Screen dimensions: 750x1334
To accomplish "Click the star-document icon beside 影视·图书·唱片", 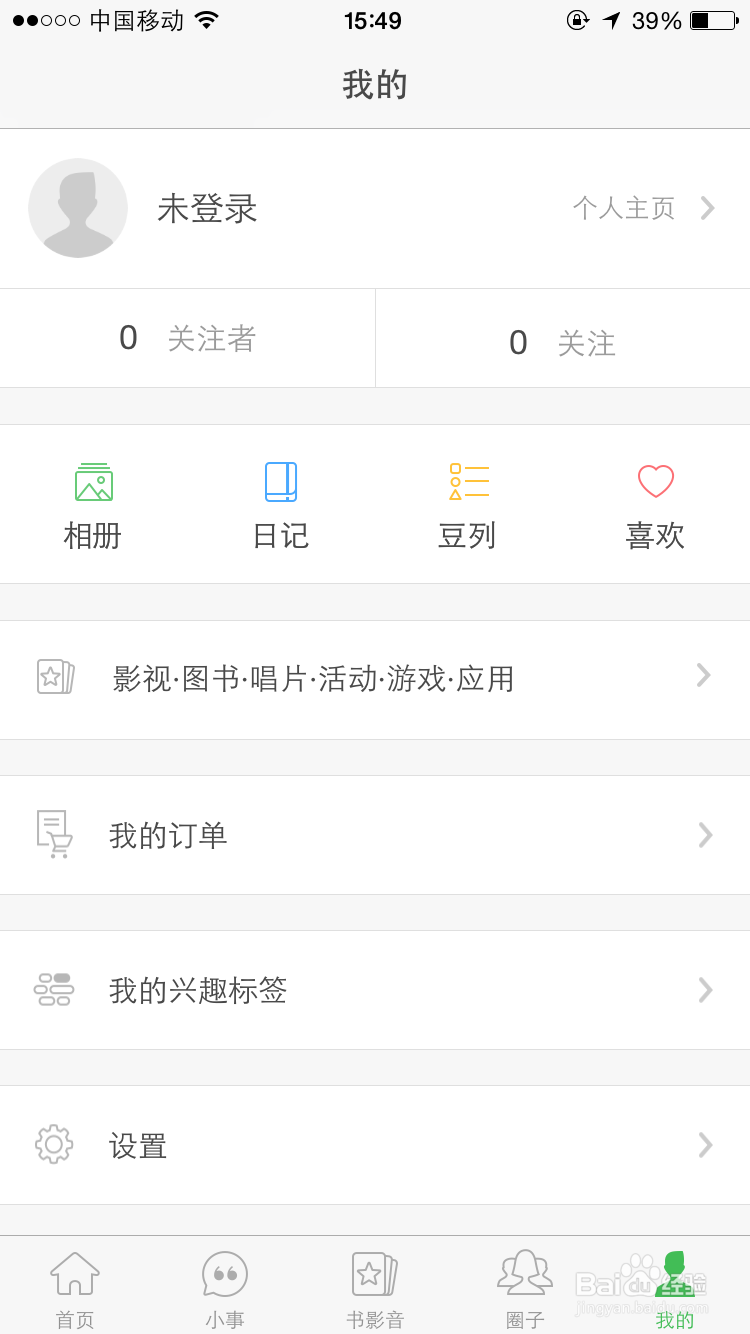I will pos(54,677).
